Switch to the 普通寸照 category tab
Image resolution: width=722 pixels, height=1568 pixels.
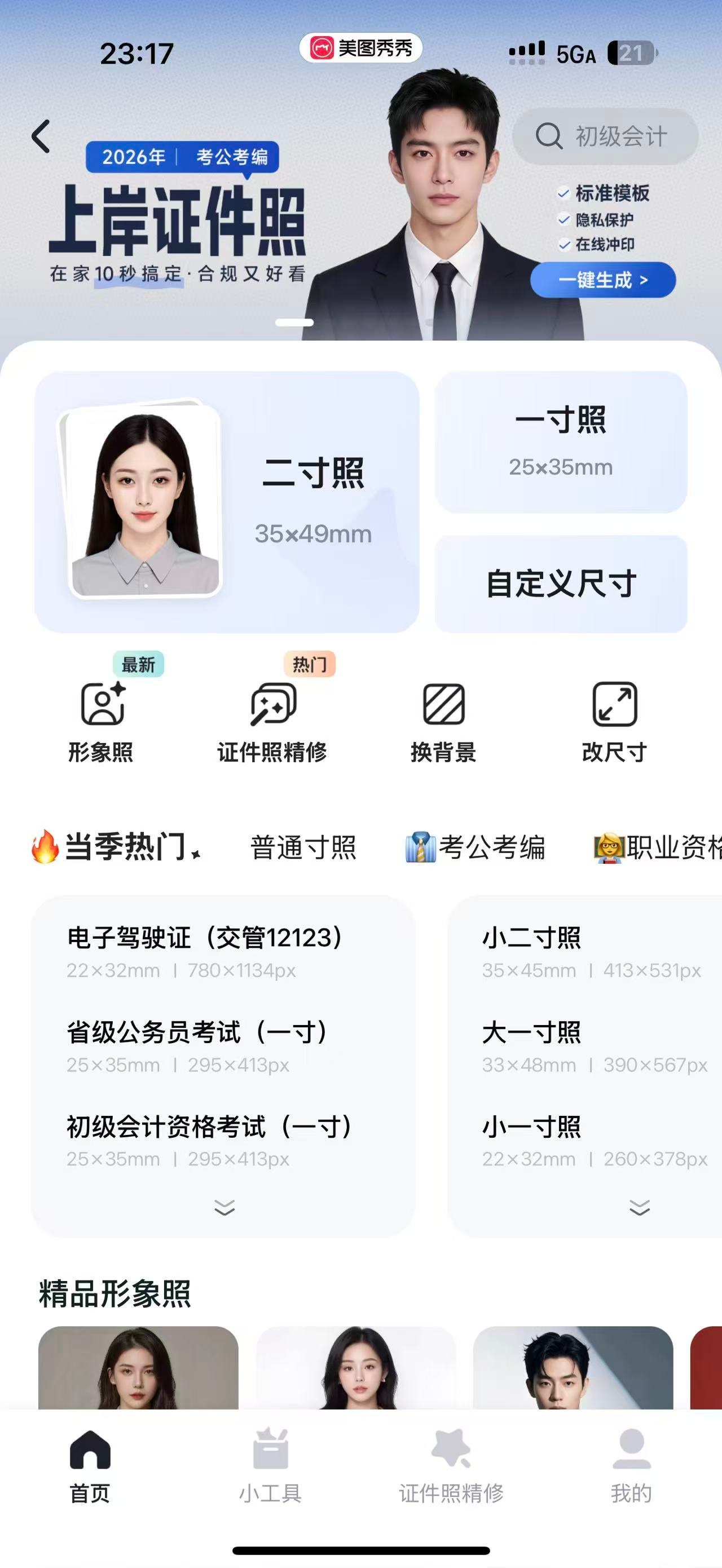[303, 847]
